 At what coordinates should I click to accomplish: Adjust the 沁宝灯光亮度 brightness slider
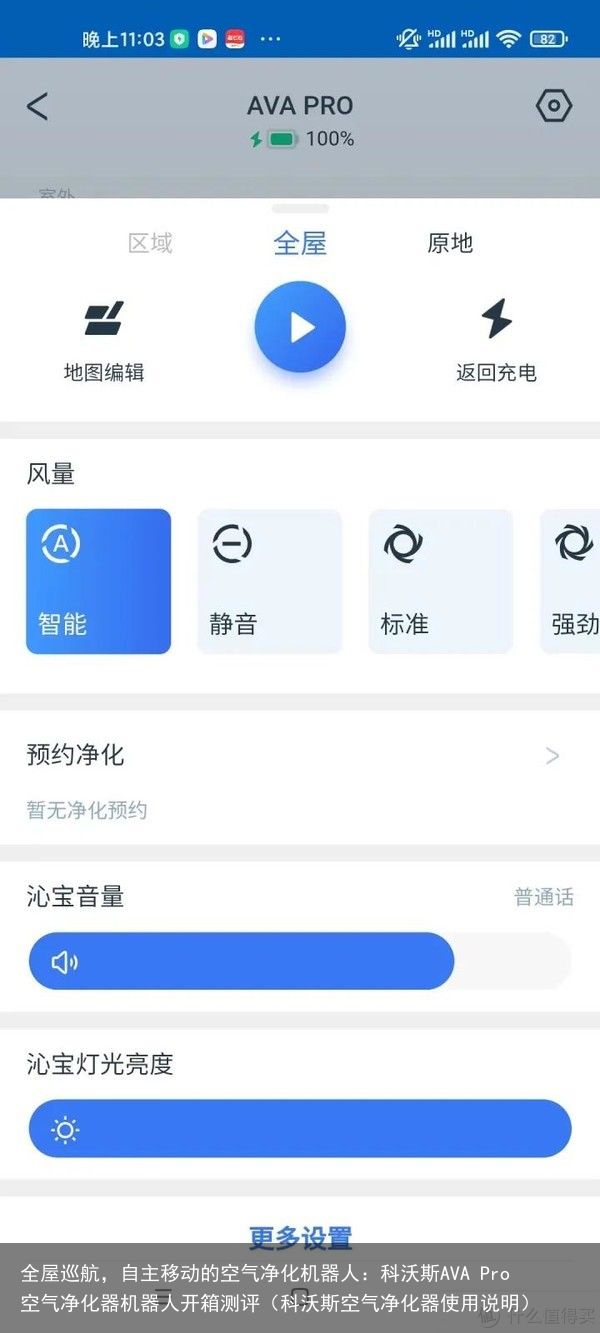[x=300, y=1129]
